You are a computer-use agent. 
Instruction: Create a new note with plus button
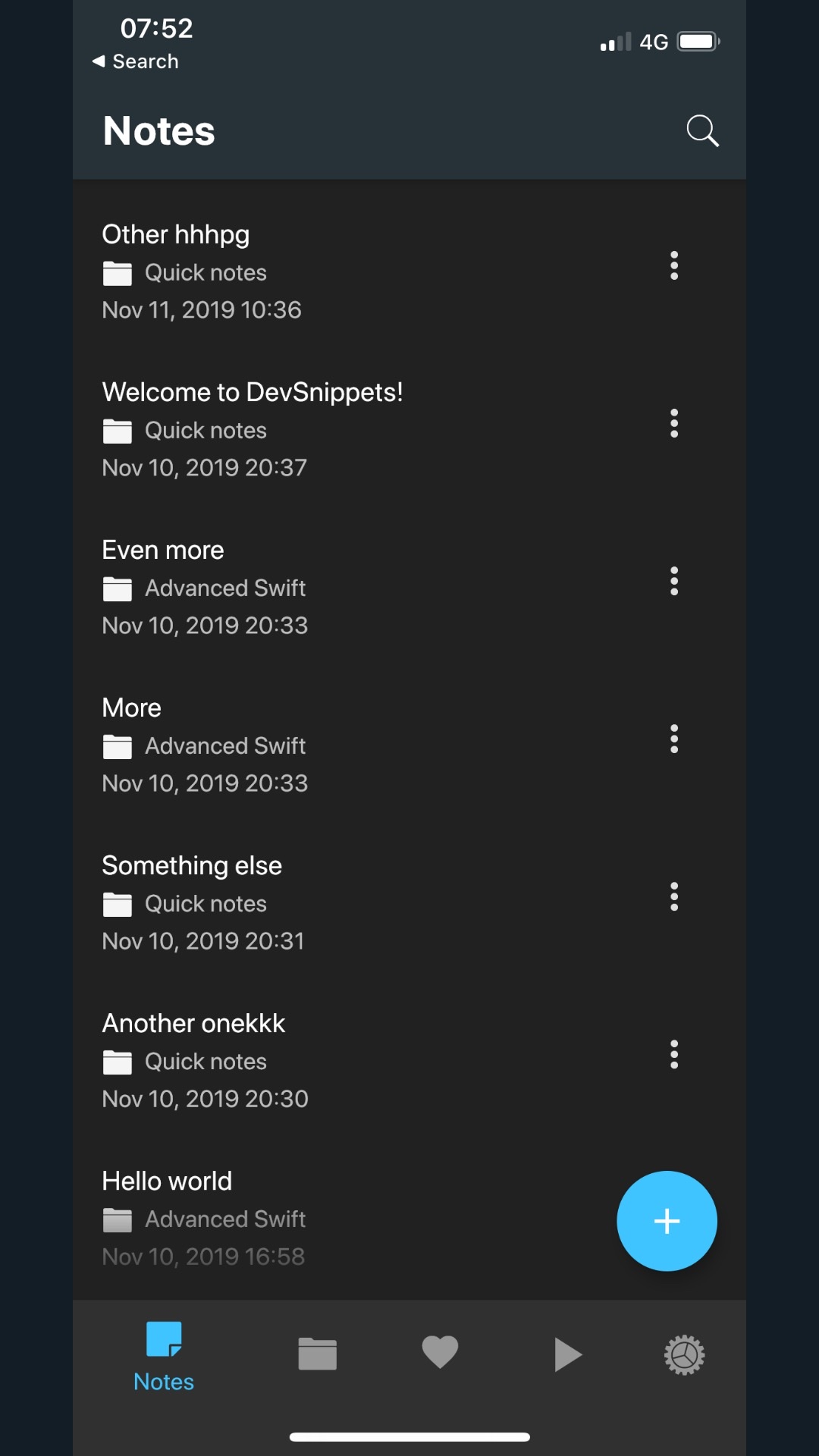[667, 1221]
